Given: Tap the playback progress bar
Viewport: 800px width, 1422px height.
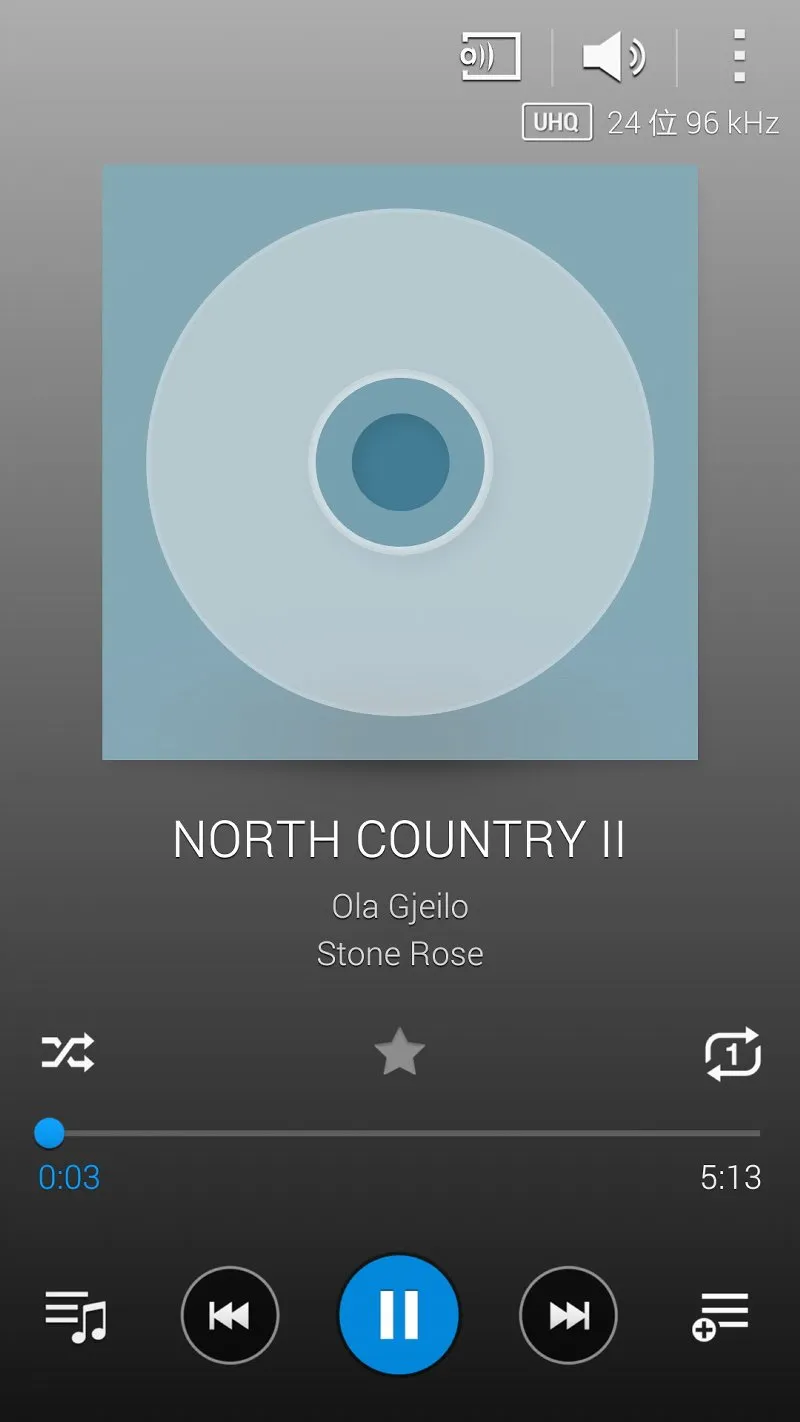Looking at the screenshot, I should tap(400, 1133).
